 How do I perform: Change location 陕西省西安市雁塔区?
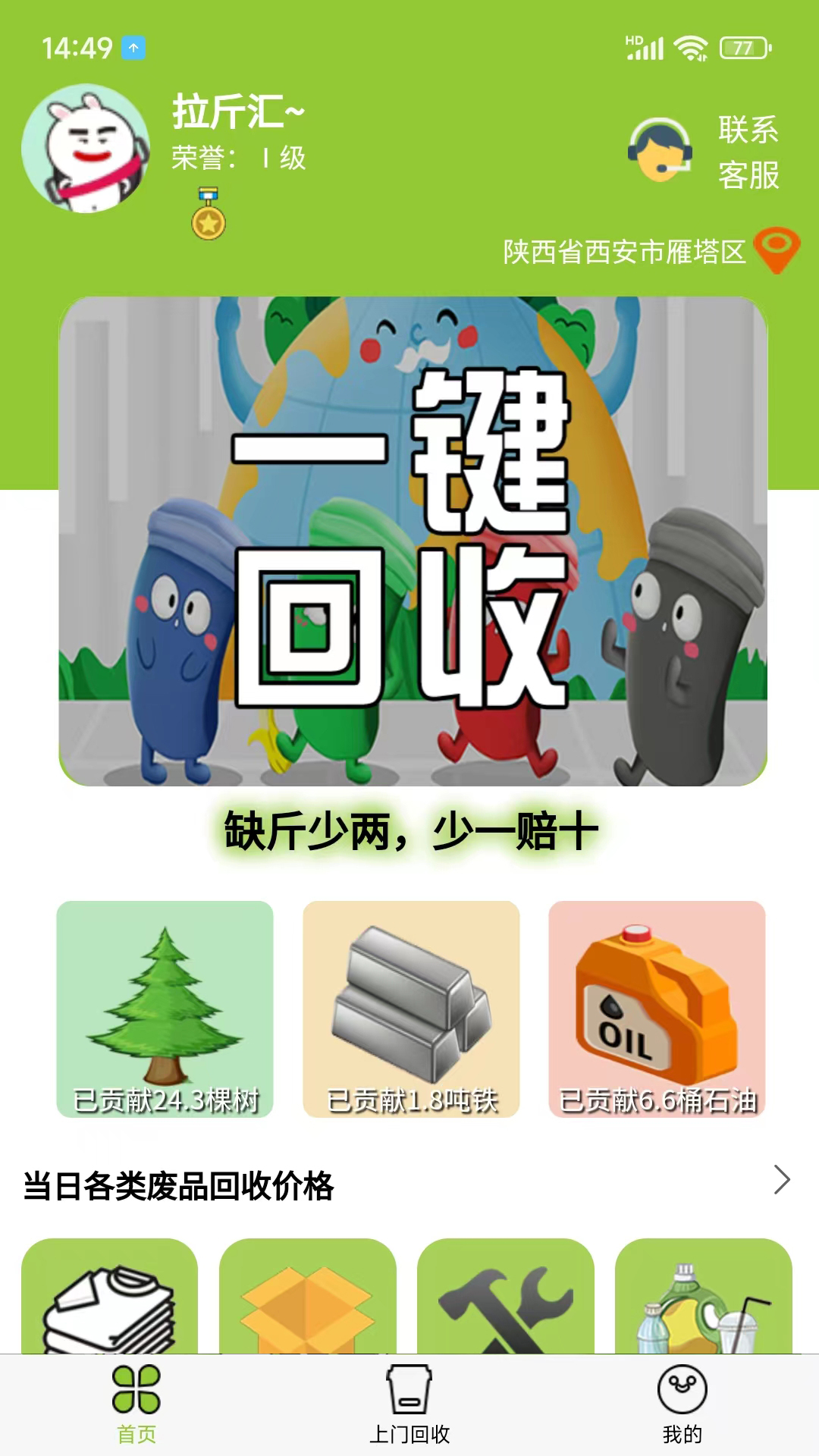(x=651, y=252)
